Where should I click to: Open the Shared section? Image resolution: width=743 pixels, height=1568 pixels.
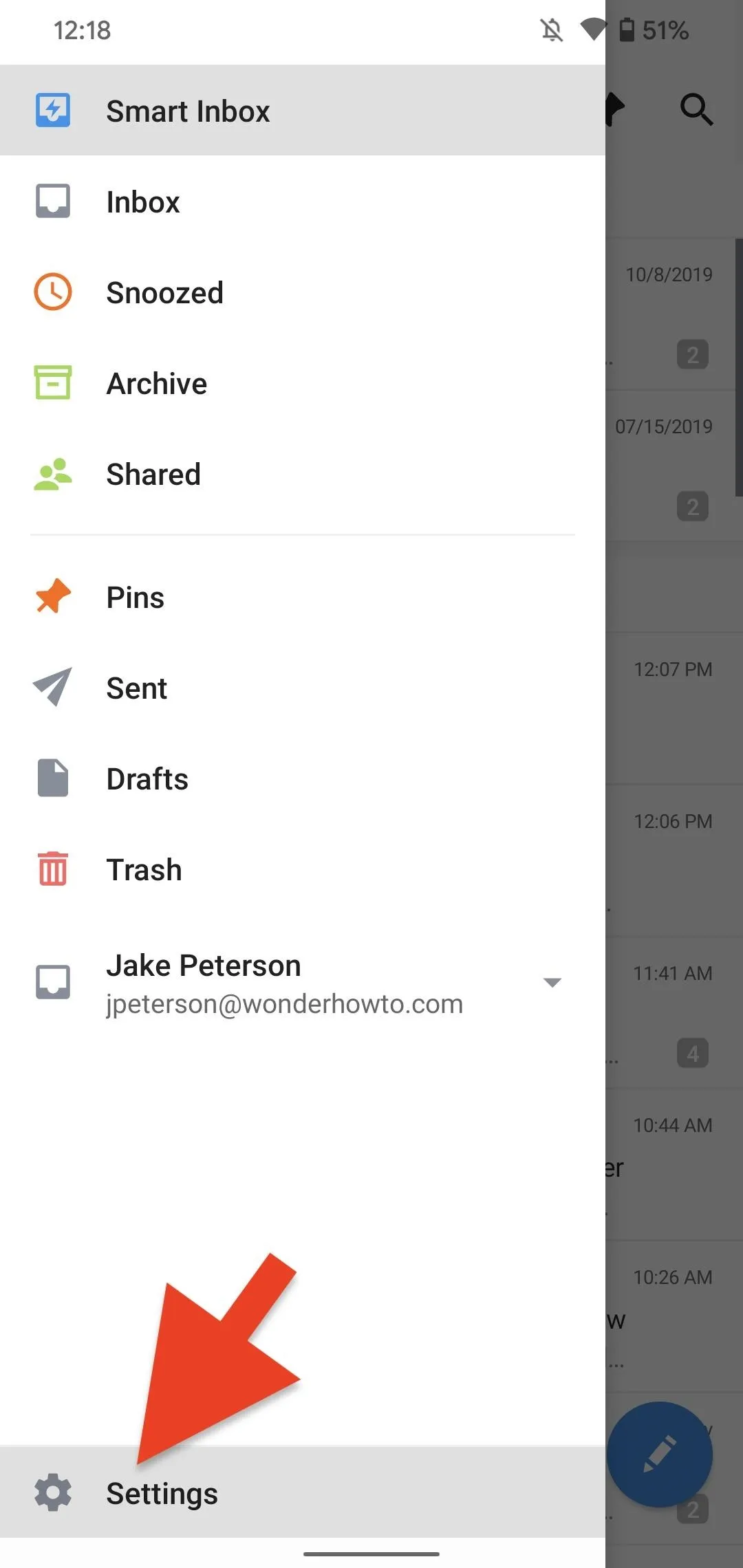coord(303,474)
